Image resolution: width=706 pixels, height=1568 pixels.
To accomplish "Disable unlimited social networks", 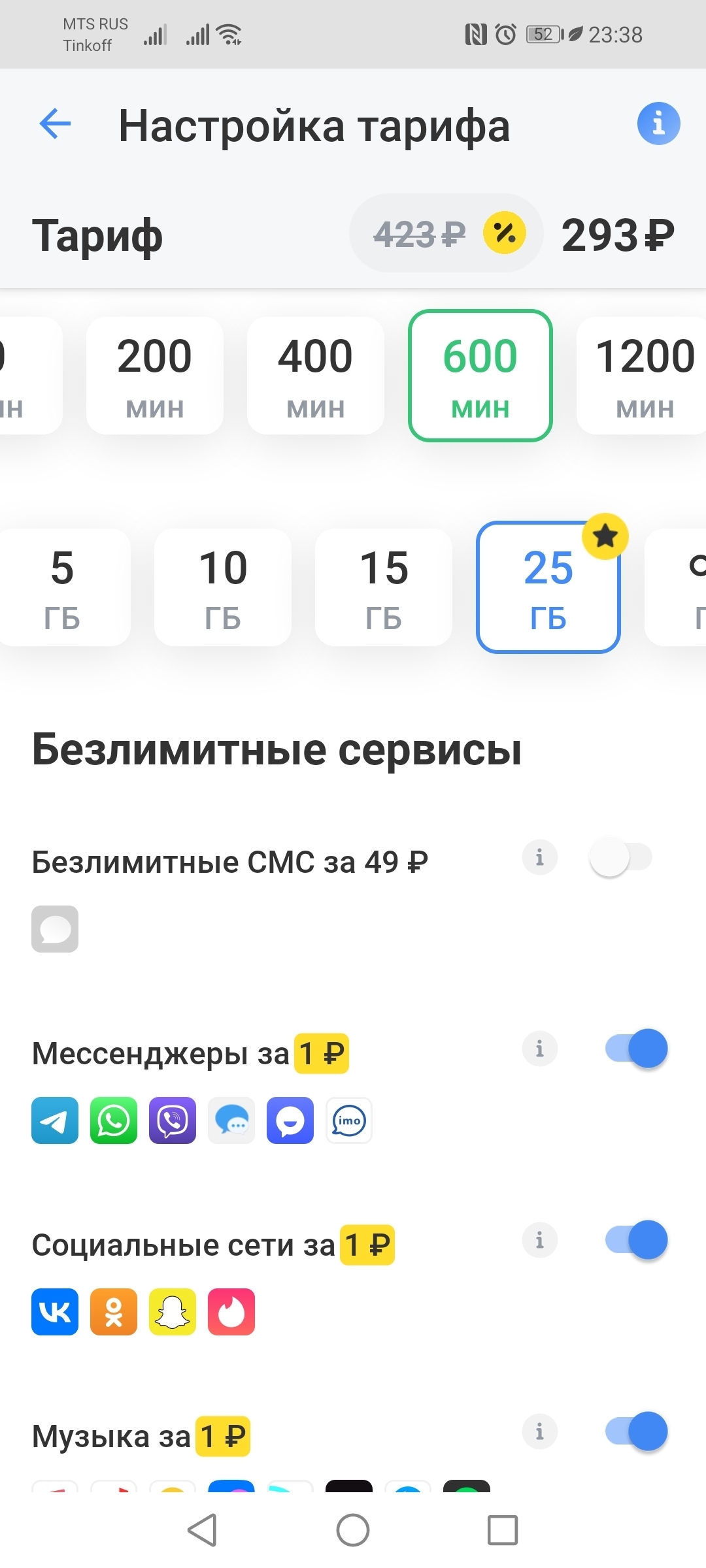I will (636, 1240).
